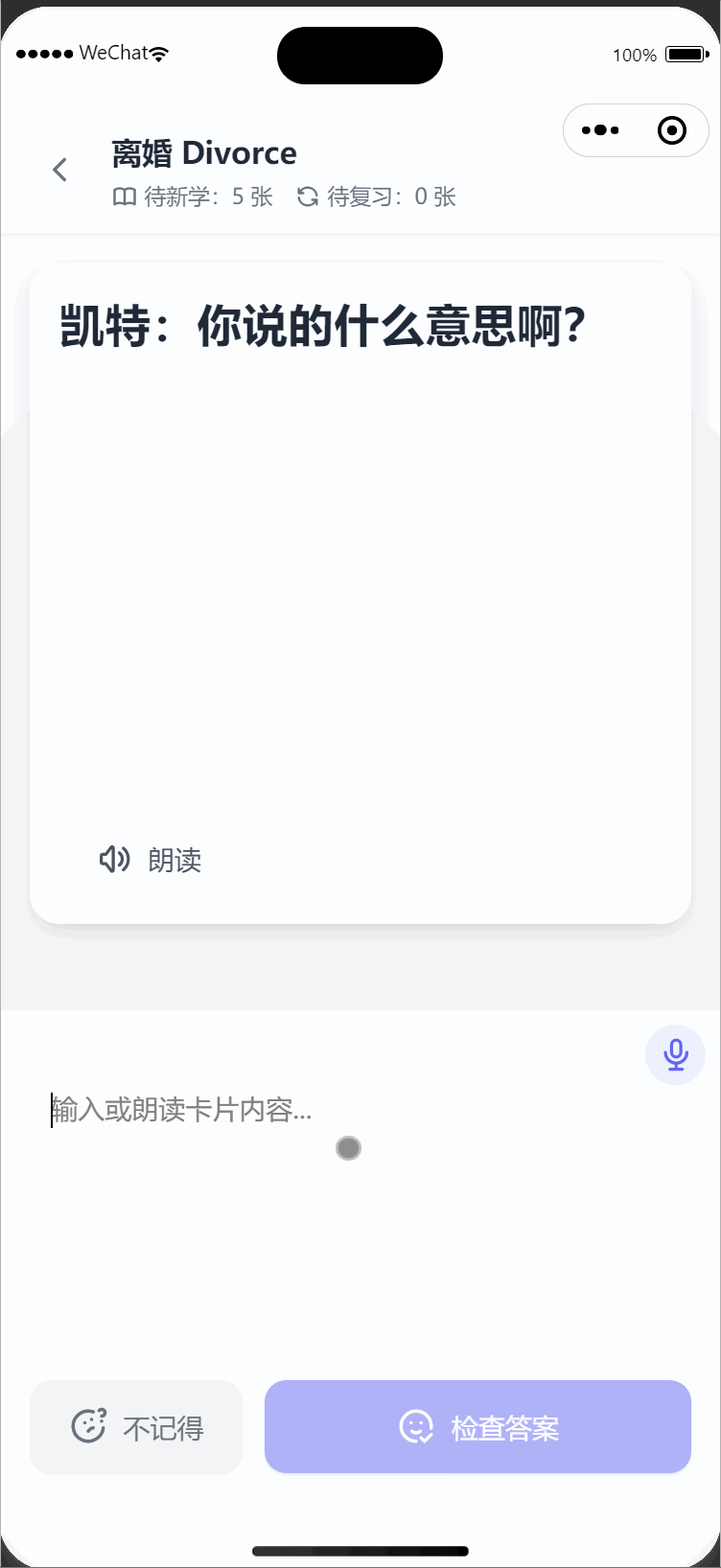Toggle audio playback via 朗读 control
The image size is (721, 1568).
click(x=150, y=860)
